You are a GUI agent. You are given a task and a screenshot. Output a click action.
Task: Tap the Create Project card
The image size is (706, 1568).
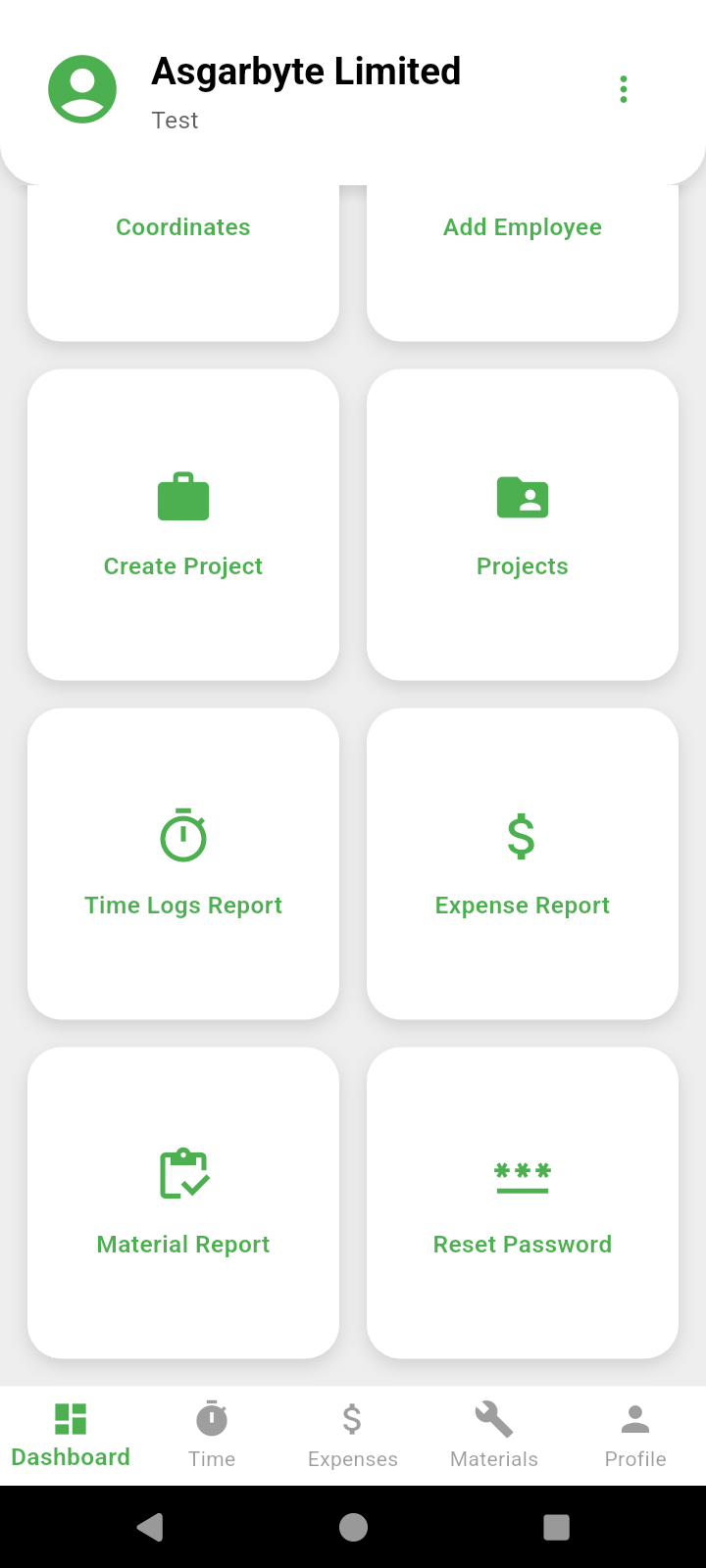[x=183, y=525]
